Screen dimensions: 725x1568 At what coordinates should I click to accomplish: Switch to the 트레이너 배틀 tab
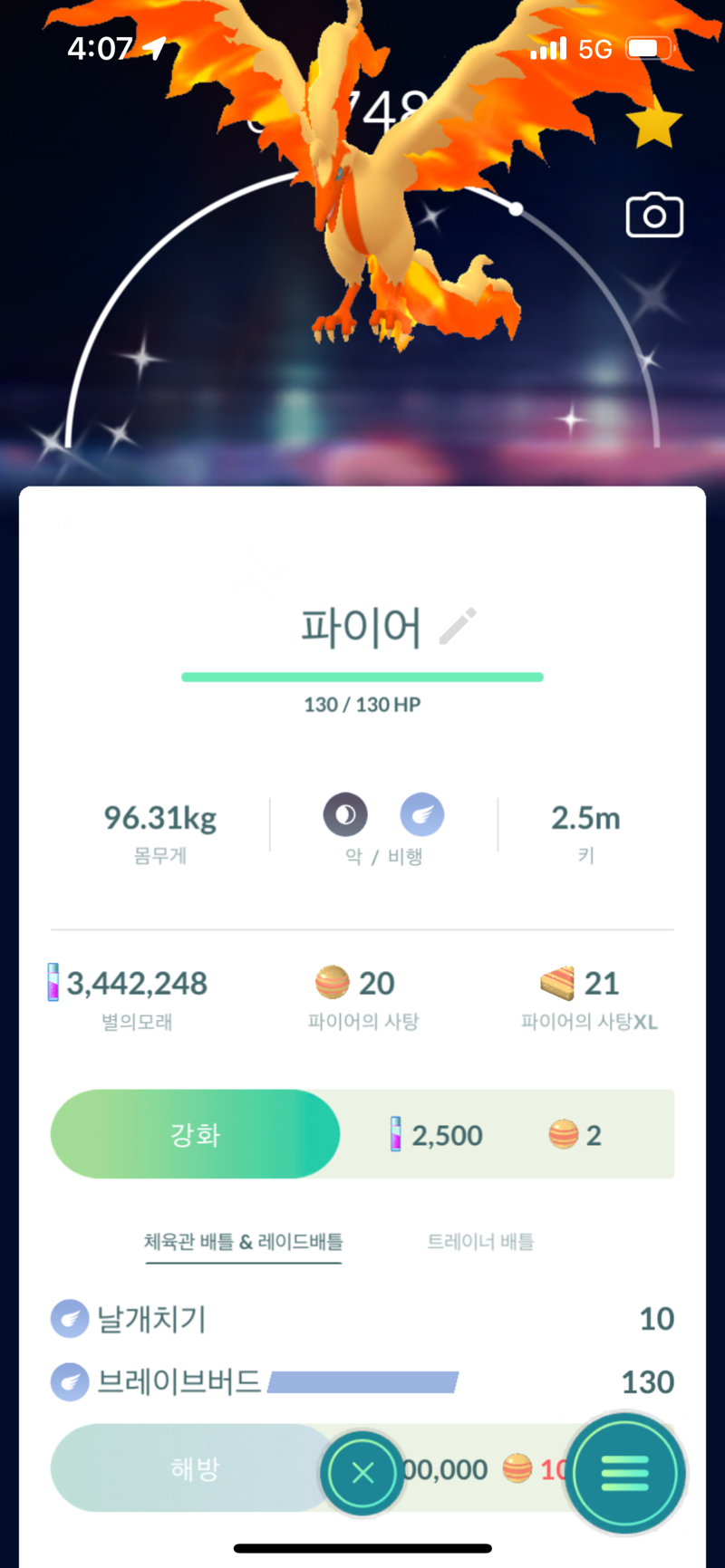tap(480, 1241)
